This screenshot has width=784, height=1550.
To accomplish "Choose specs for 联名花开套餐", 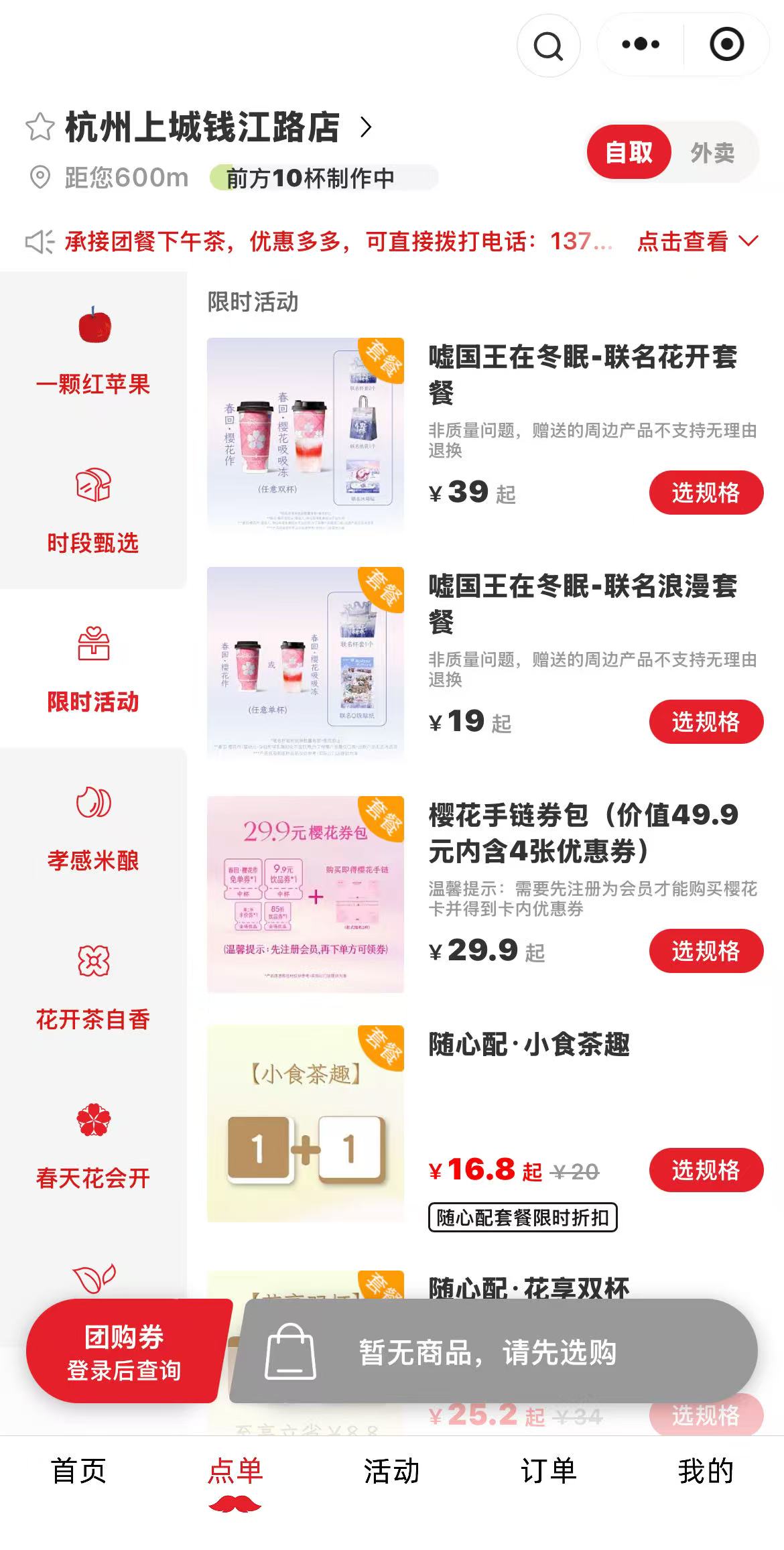I will (x=706, y=493).
